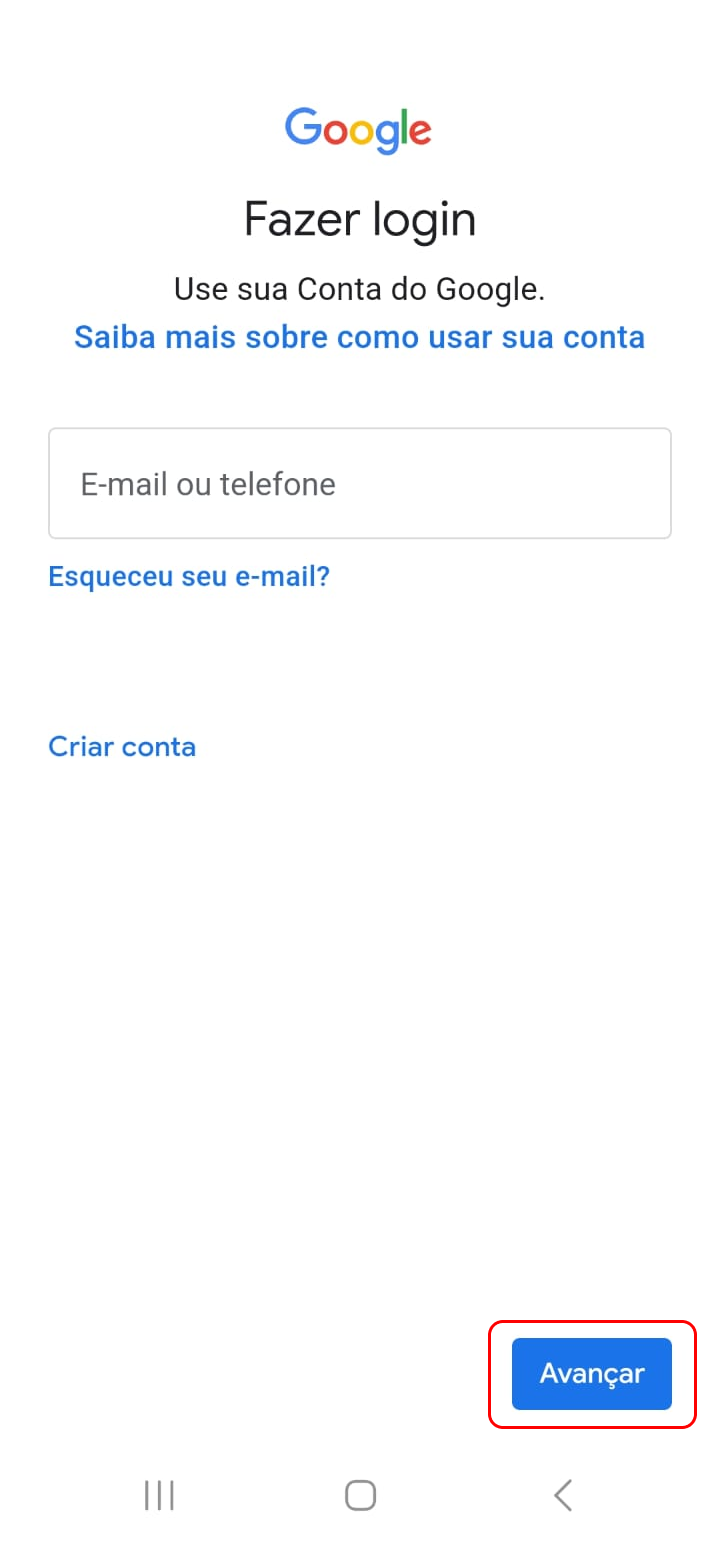Open the Esqueceu seu e-mail? link

(189, 576)
